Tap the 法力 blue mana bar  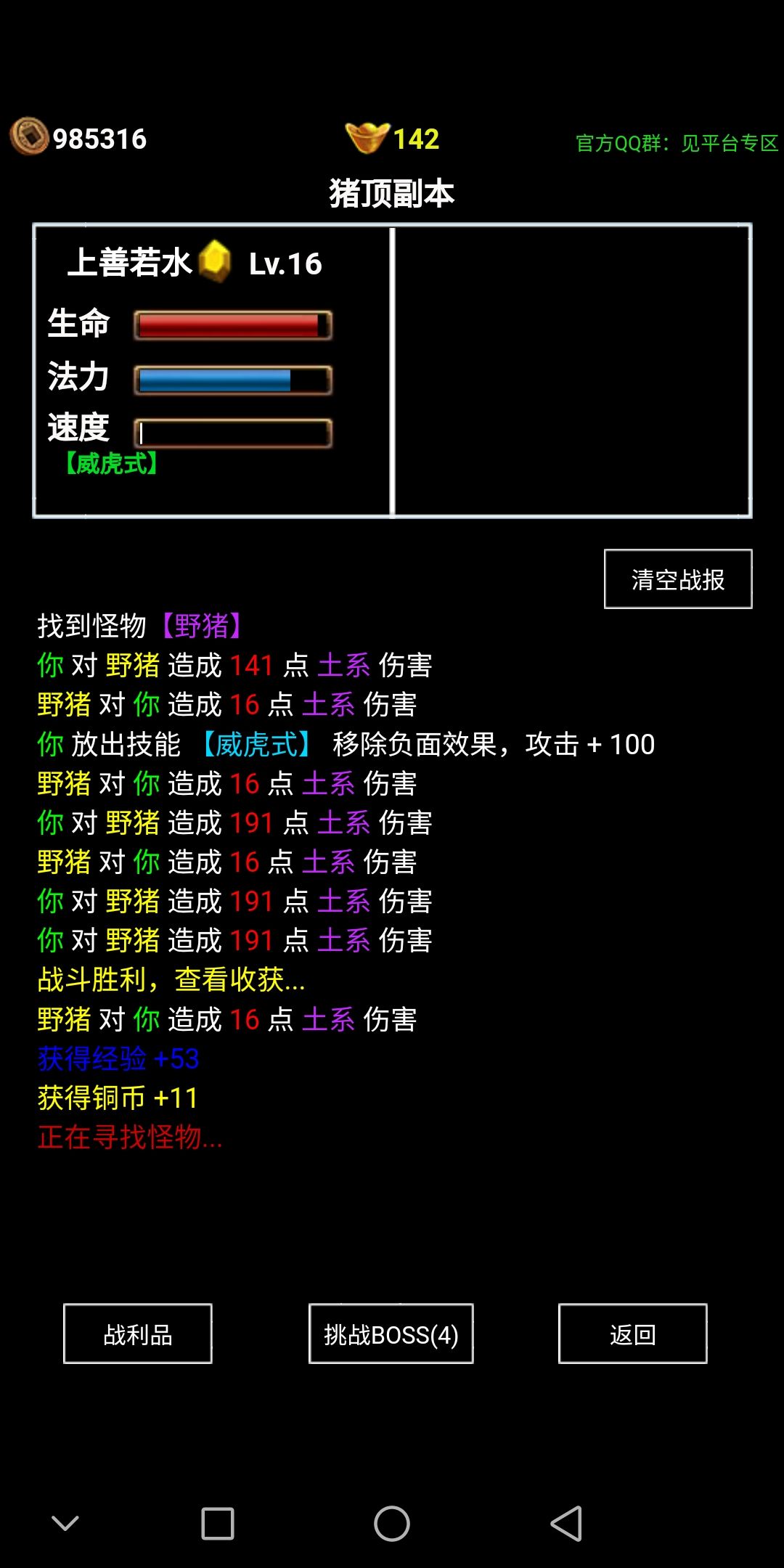[x=232, y=377]
